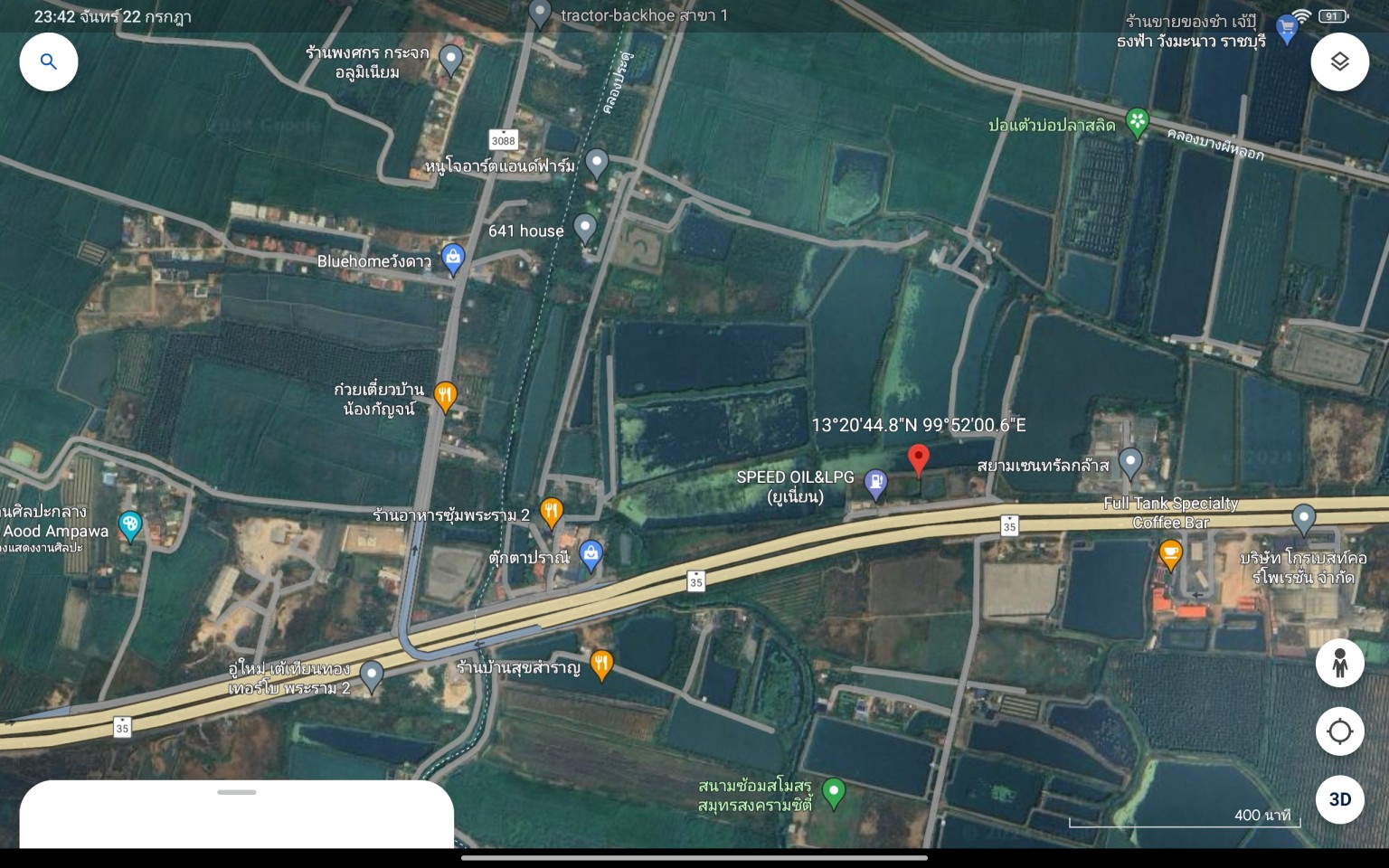This screenshot has height=868, width=1389.
Task: Open the map layers selector
Action: (x=1339, y=61)
